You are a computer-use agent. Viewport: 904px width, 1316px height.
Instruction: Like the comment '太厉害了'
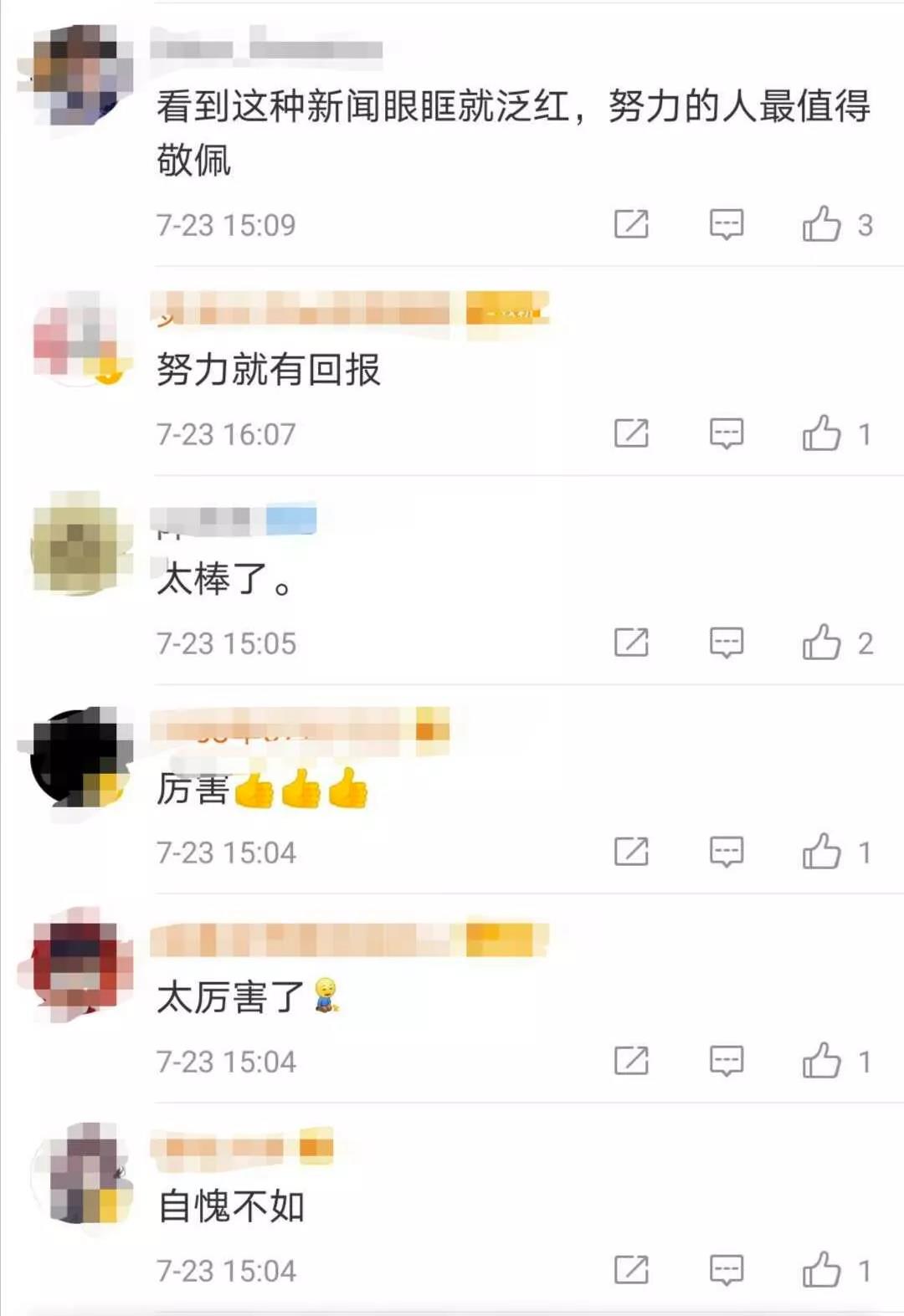[x=821, y=1061]
